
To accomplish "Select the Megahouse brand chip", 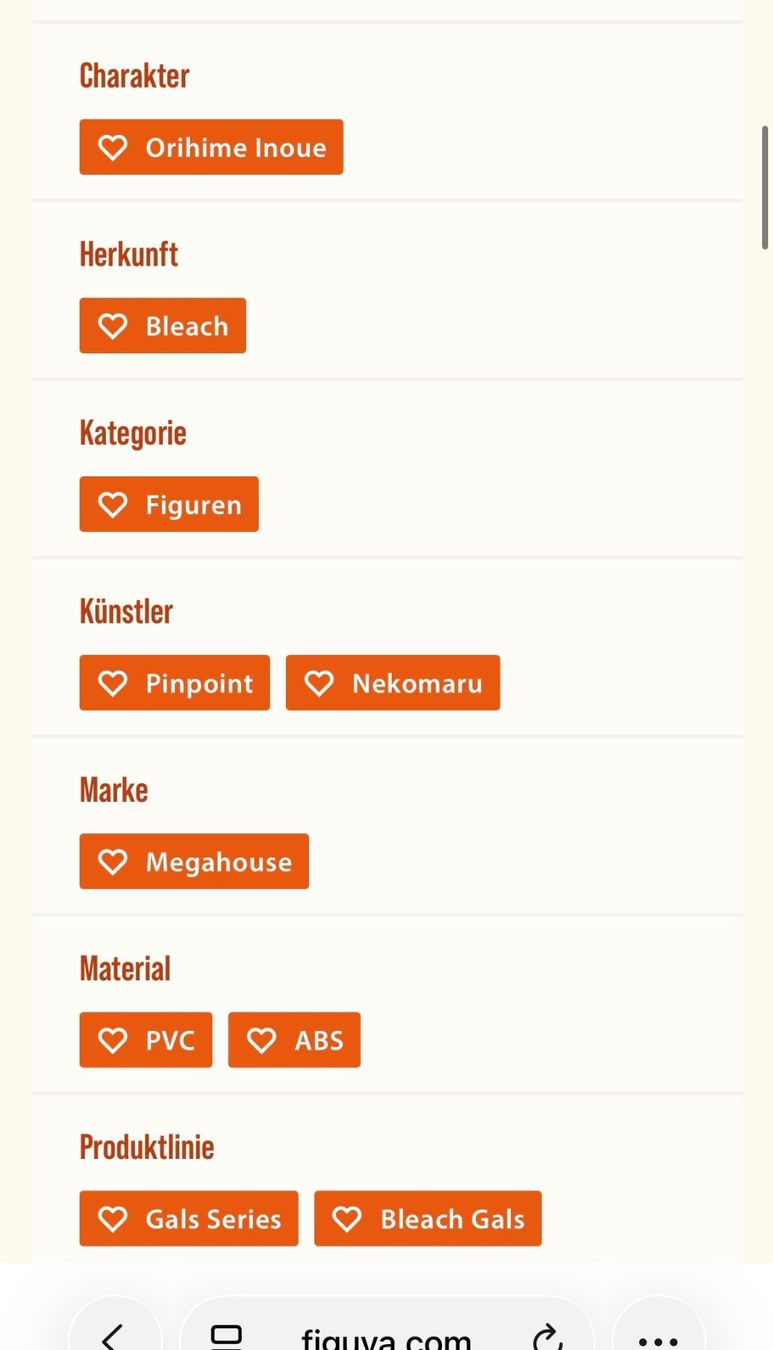I will click(x=194, y=861).
